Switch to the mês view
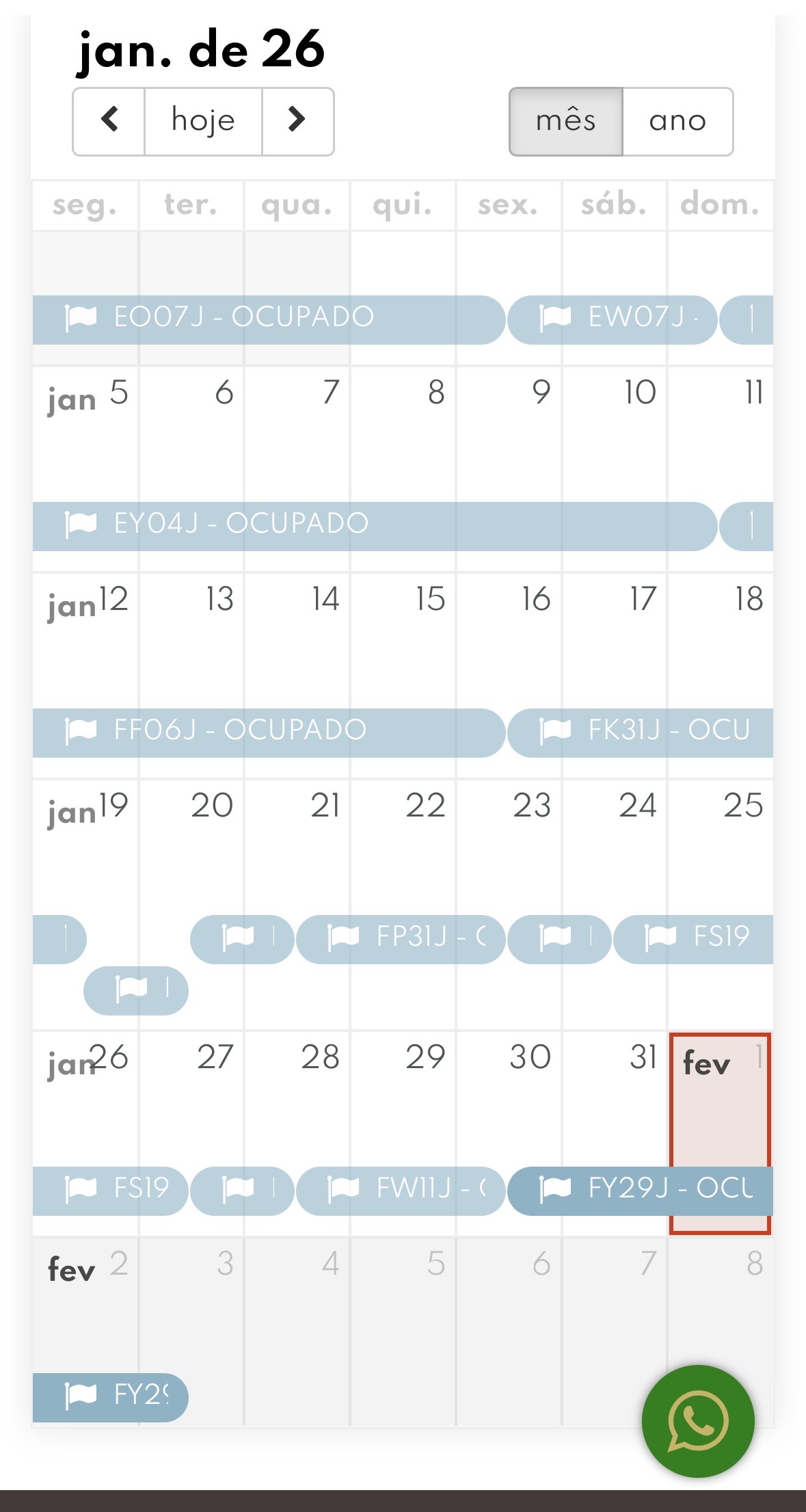This screenshot has height=1512, width=806. [x=565, y=121]
